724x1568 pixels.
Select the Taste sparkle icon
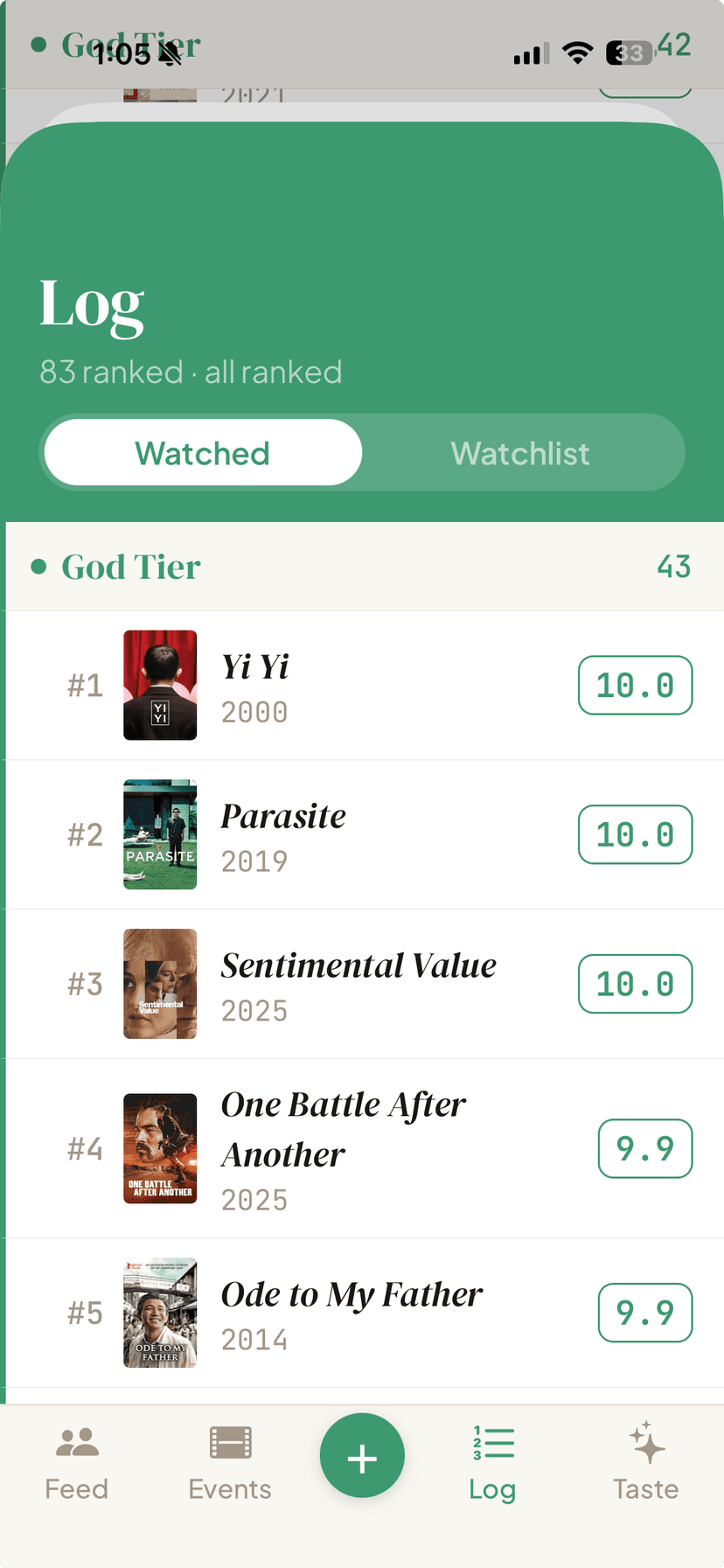tap(644, 1449)
